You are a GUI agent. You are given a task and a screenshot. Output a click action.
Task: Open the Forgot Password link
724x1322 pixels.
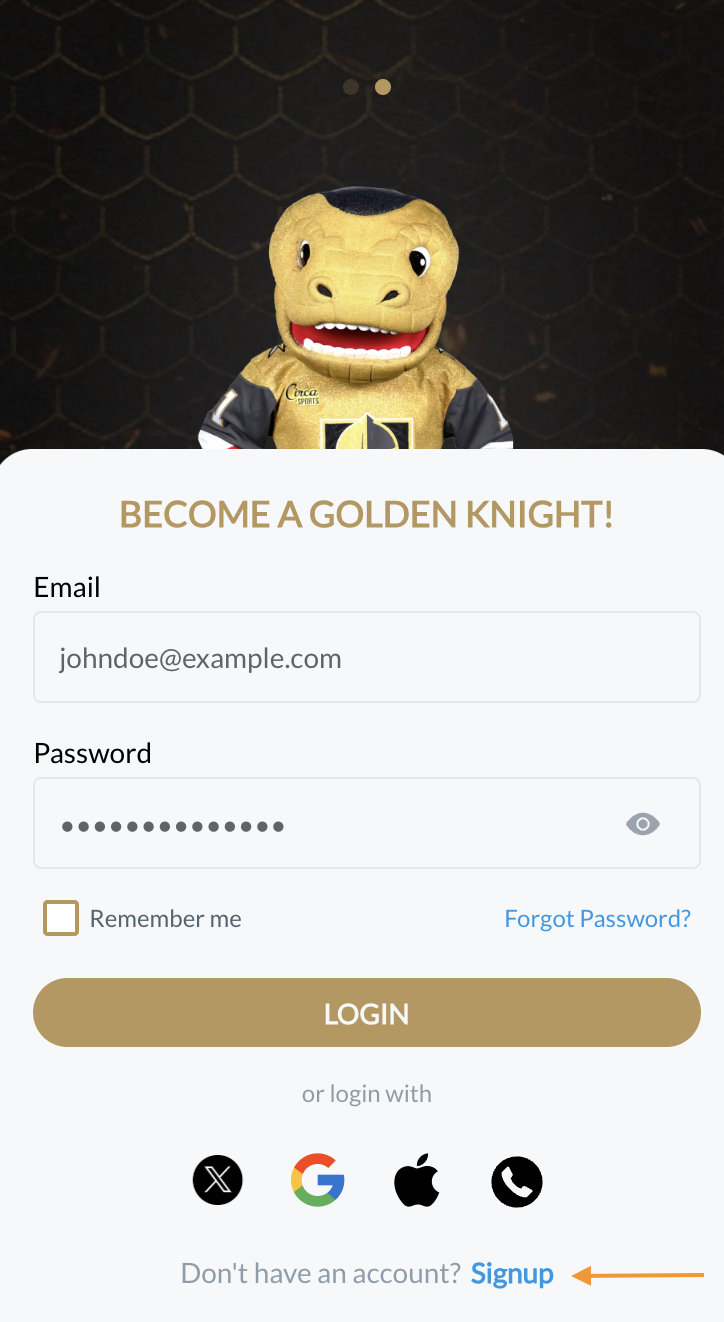597,918
